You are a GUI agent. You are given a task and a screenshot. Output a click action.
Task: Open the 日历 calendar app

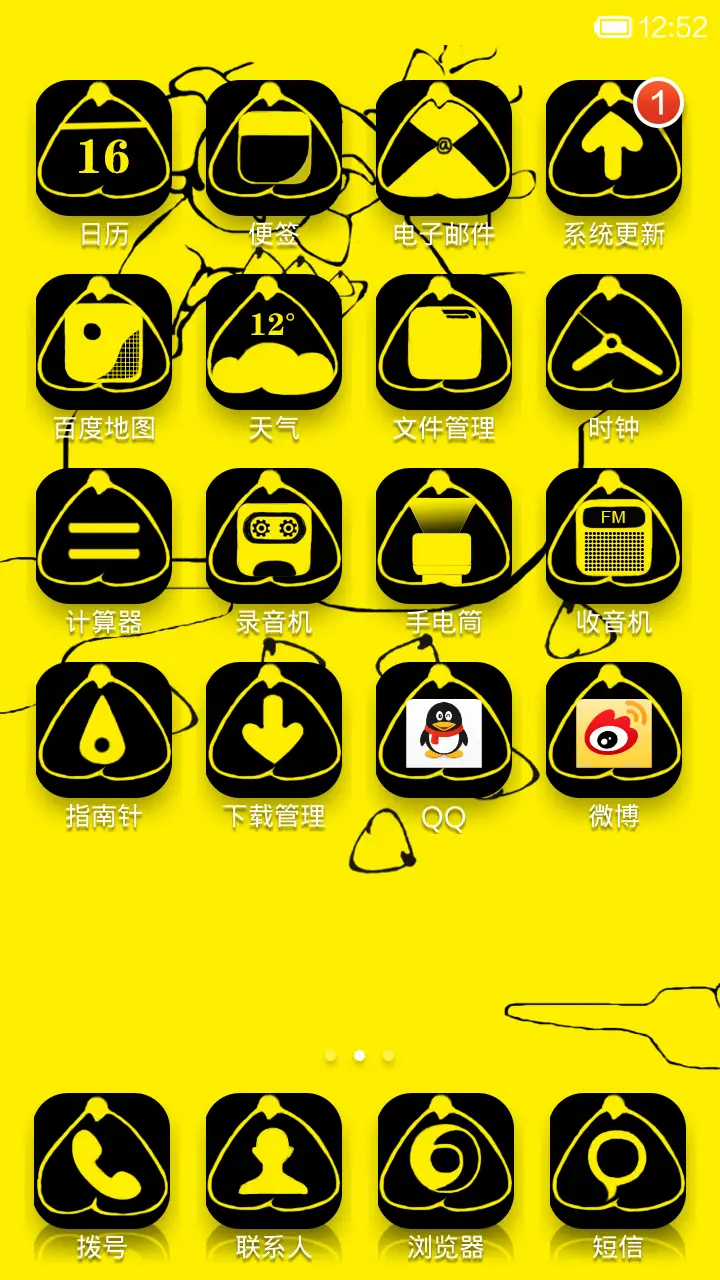[x=104, y=148]
